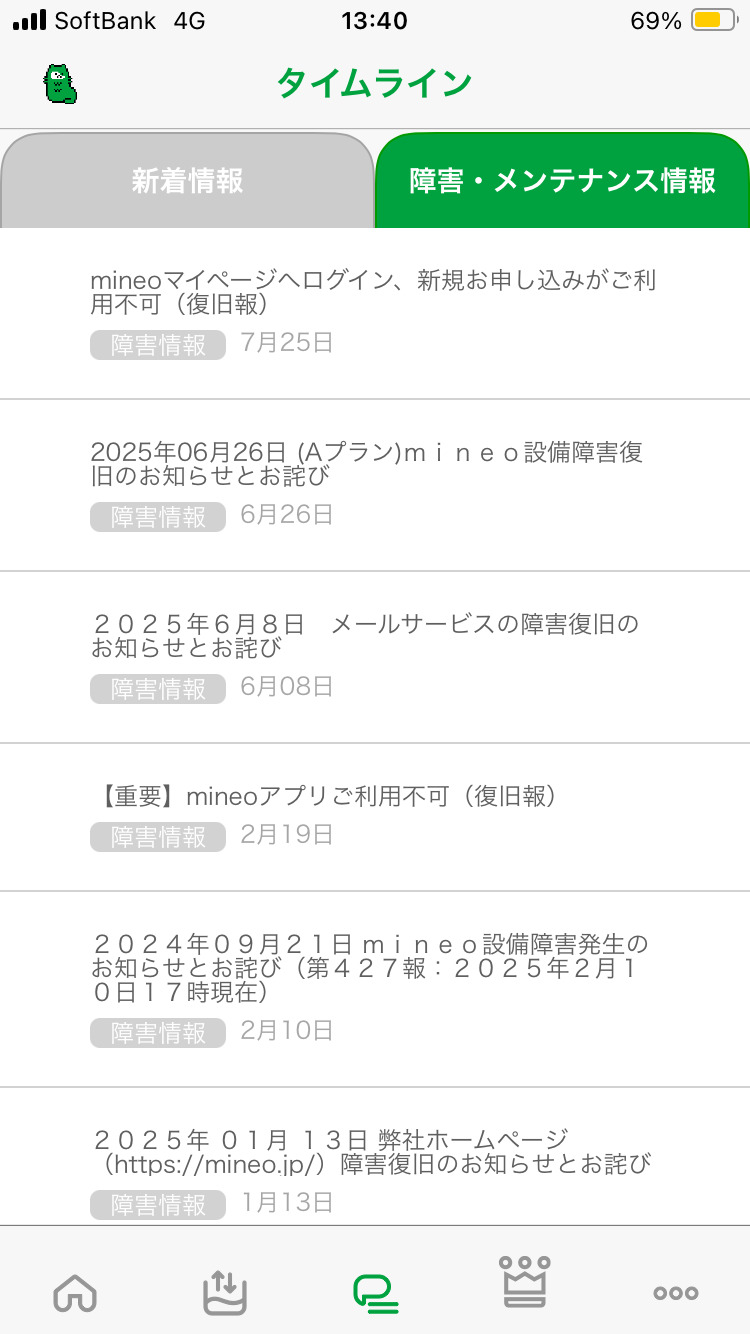The width and height of the screenshot is (750, 1334).
Task: Switch to the 新着情報 tab
Action: pos(187,180)
